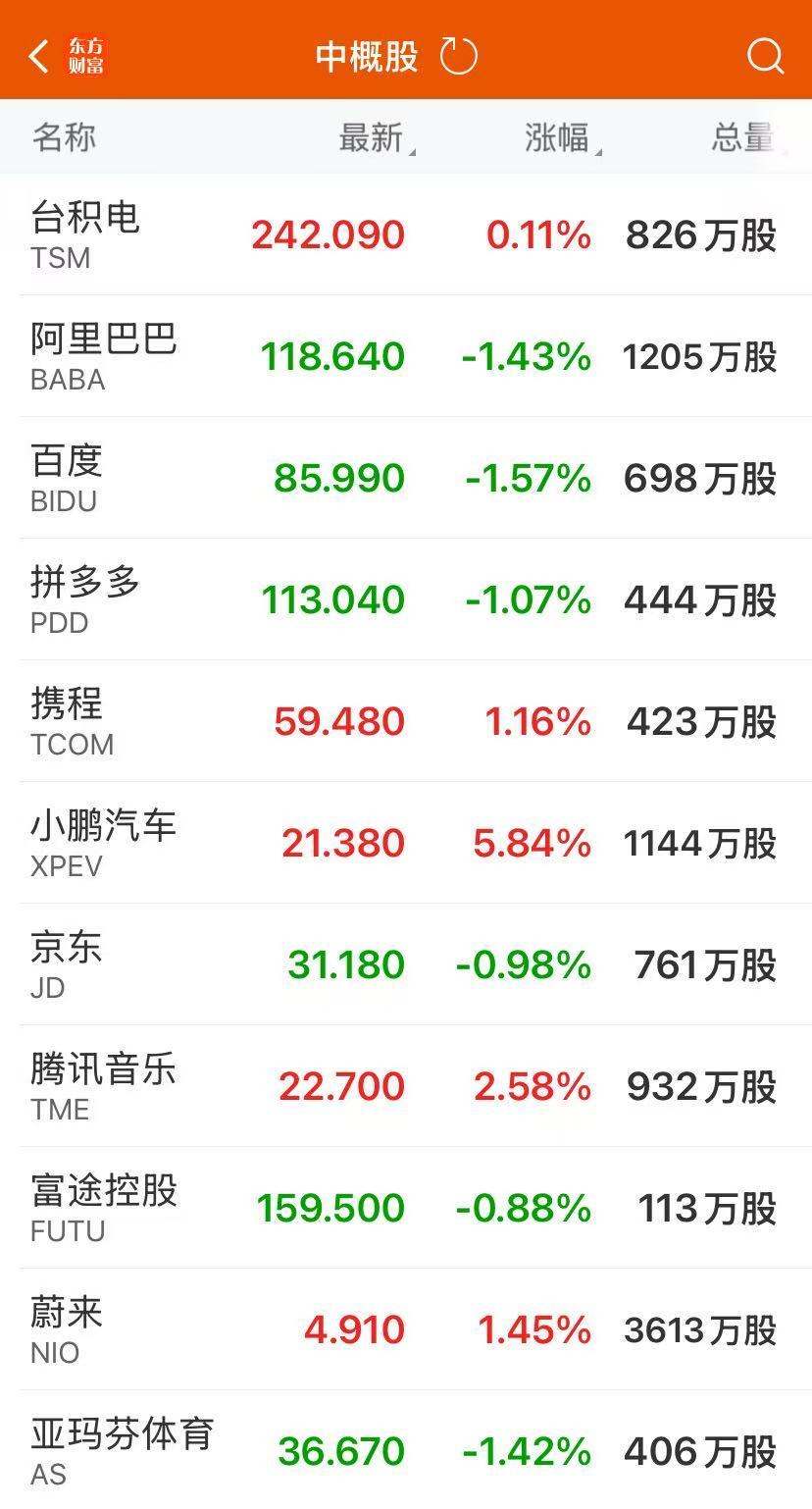Open the 台积电 TSM stock row
Image resolution: width=812 pixels, height=1509 pixels.
(406, 235)
